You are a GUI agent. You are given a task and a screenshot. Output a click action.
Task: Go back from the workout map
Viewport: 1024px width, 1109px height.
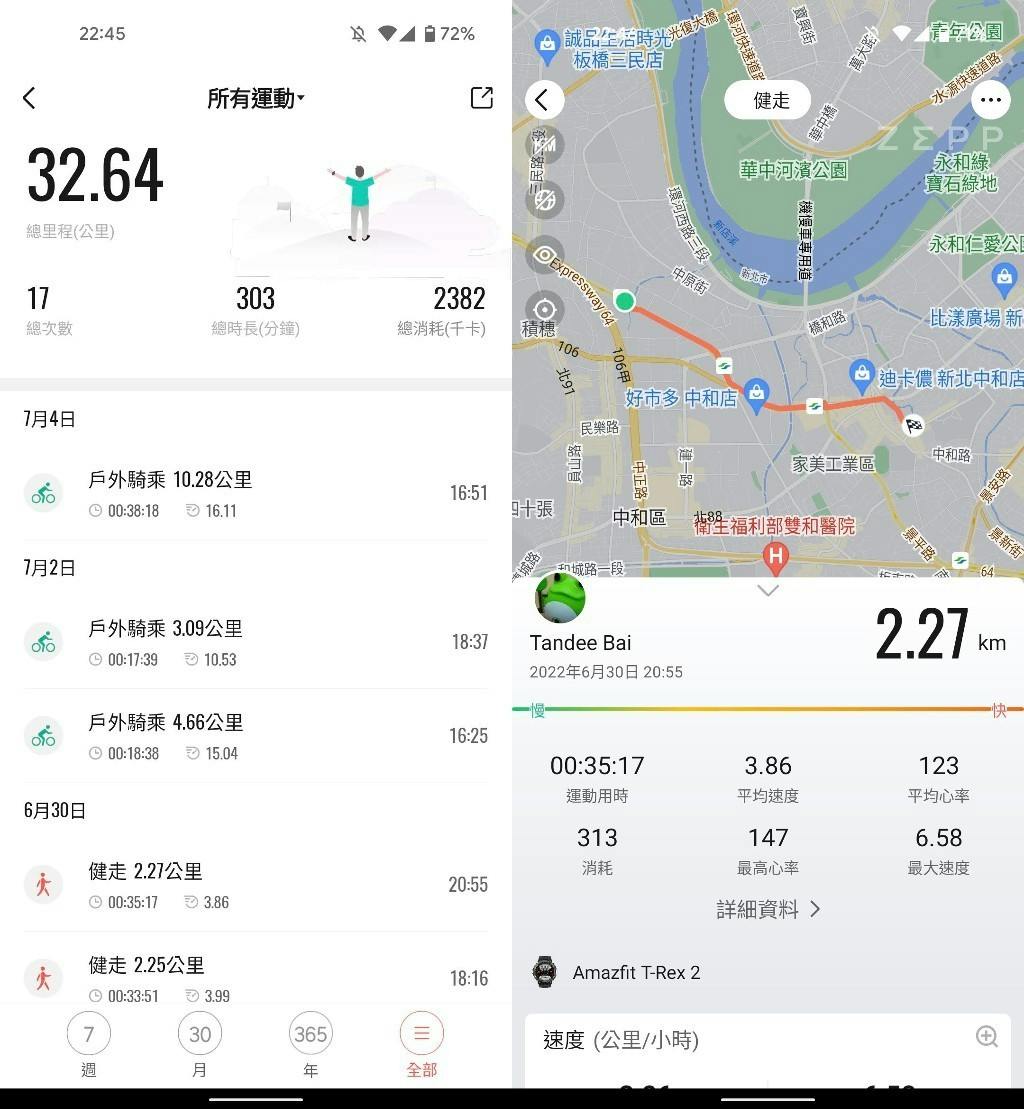click(x=543, y=99)
